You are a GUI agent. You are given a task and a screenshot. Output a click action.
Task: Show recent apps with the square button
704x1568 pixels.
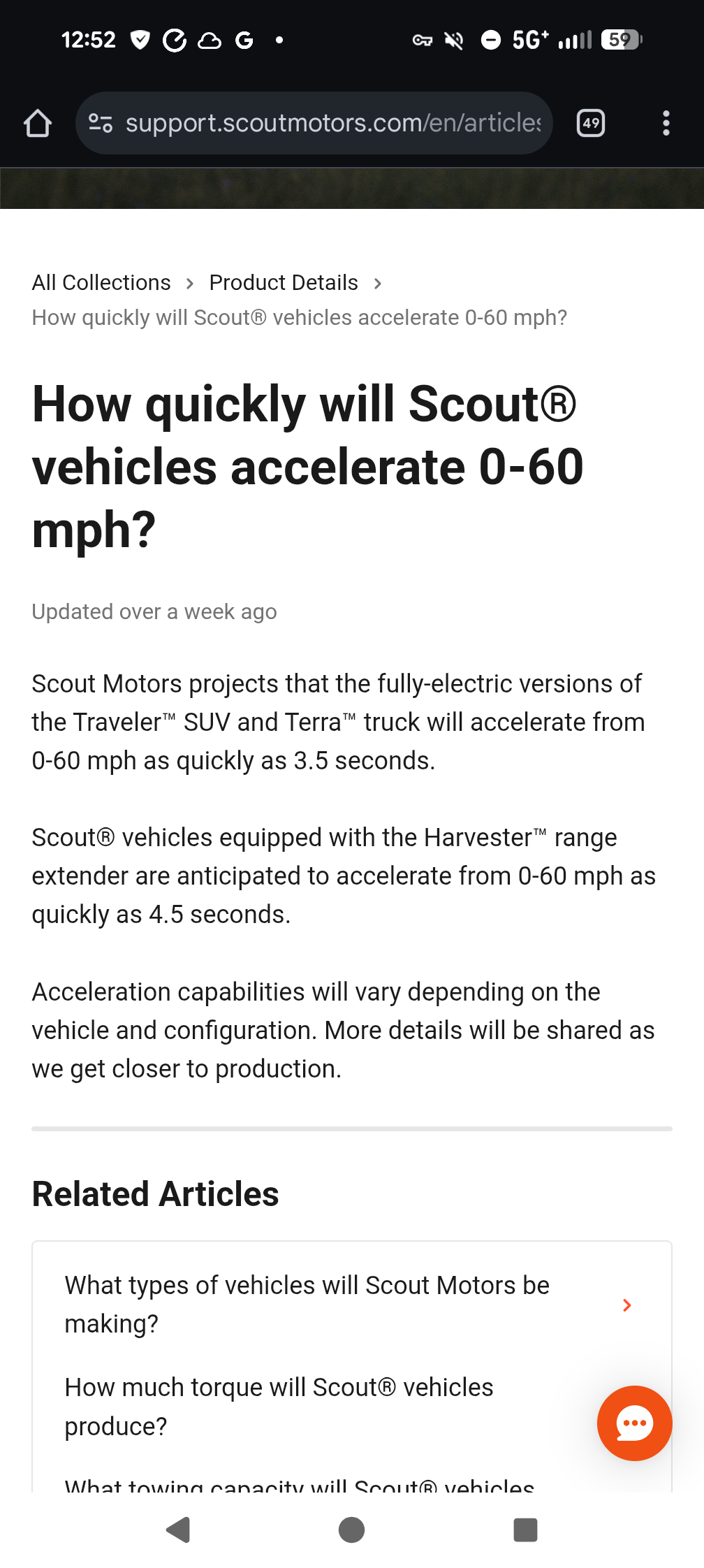coord(525,1530)
